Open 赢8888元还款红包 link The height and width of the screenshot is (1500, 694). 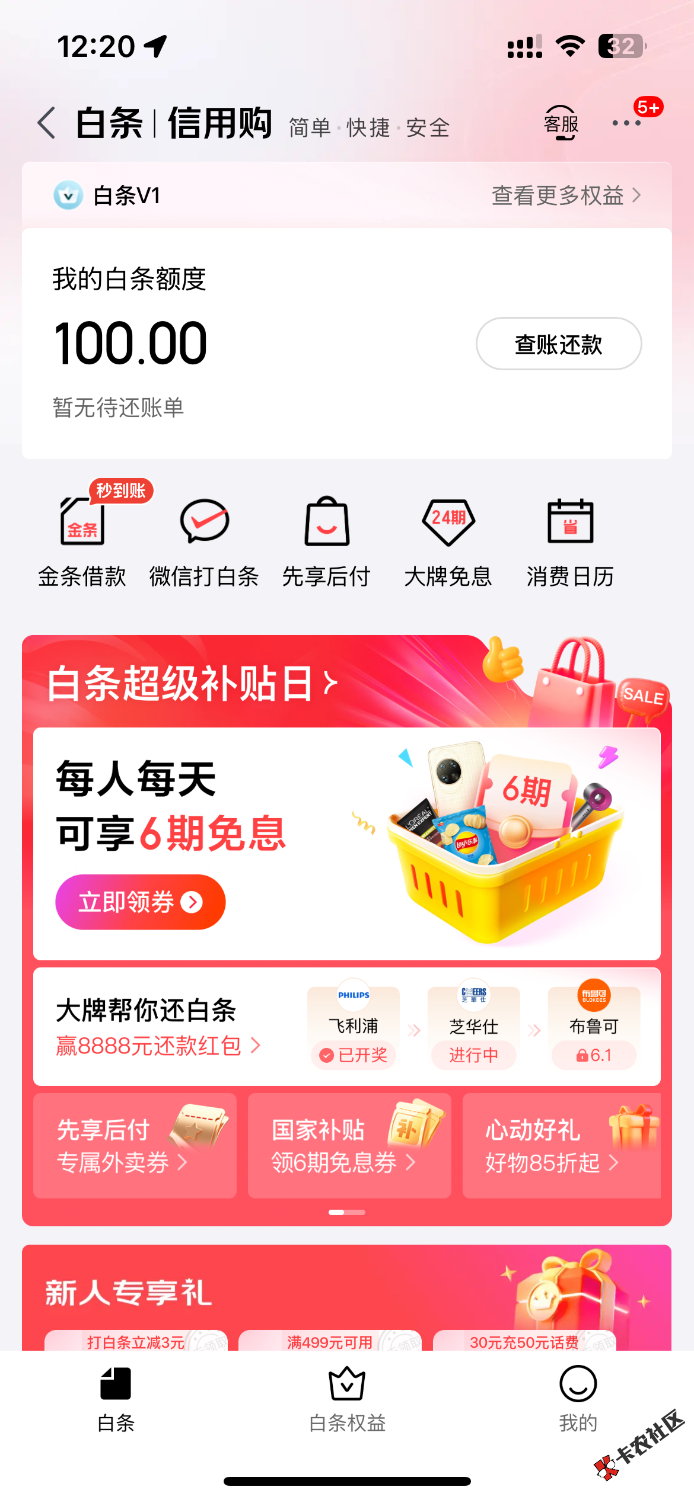pos(158,1046)
